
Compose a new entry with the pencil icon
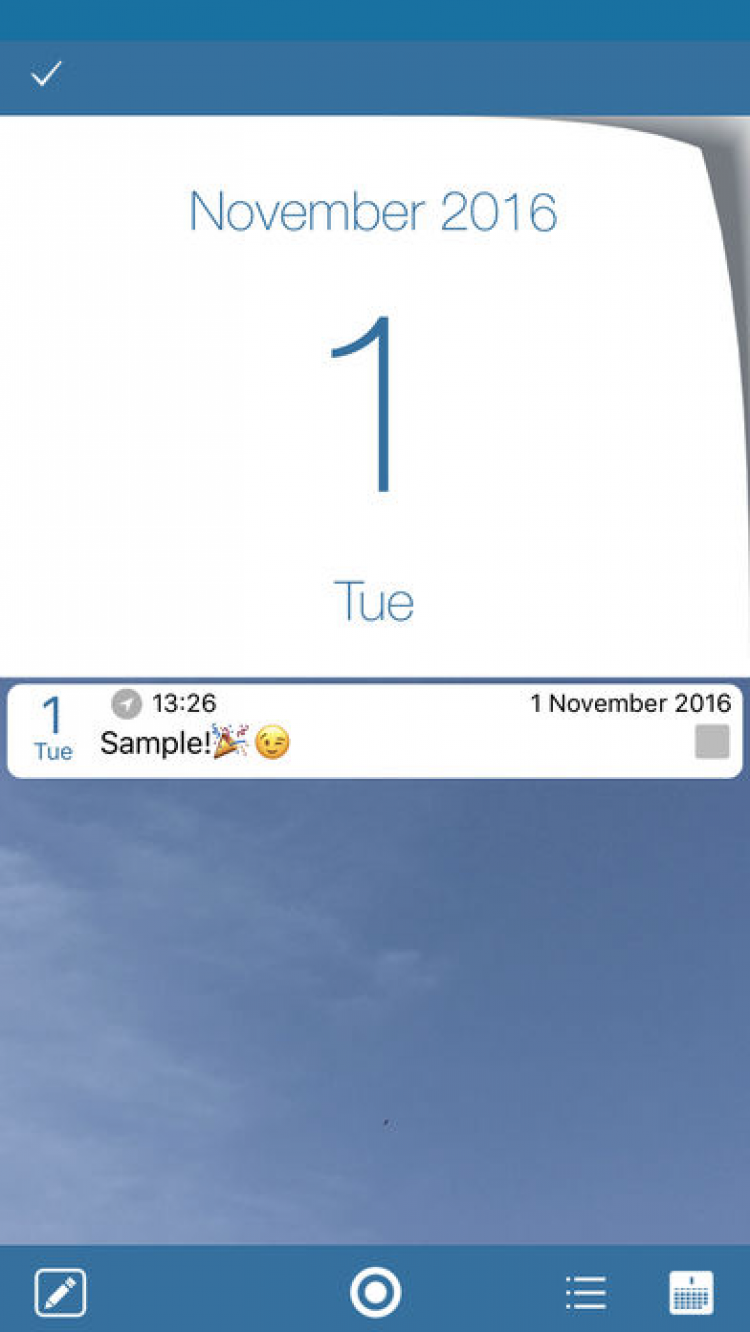(x=60, y=1292)
